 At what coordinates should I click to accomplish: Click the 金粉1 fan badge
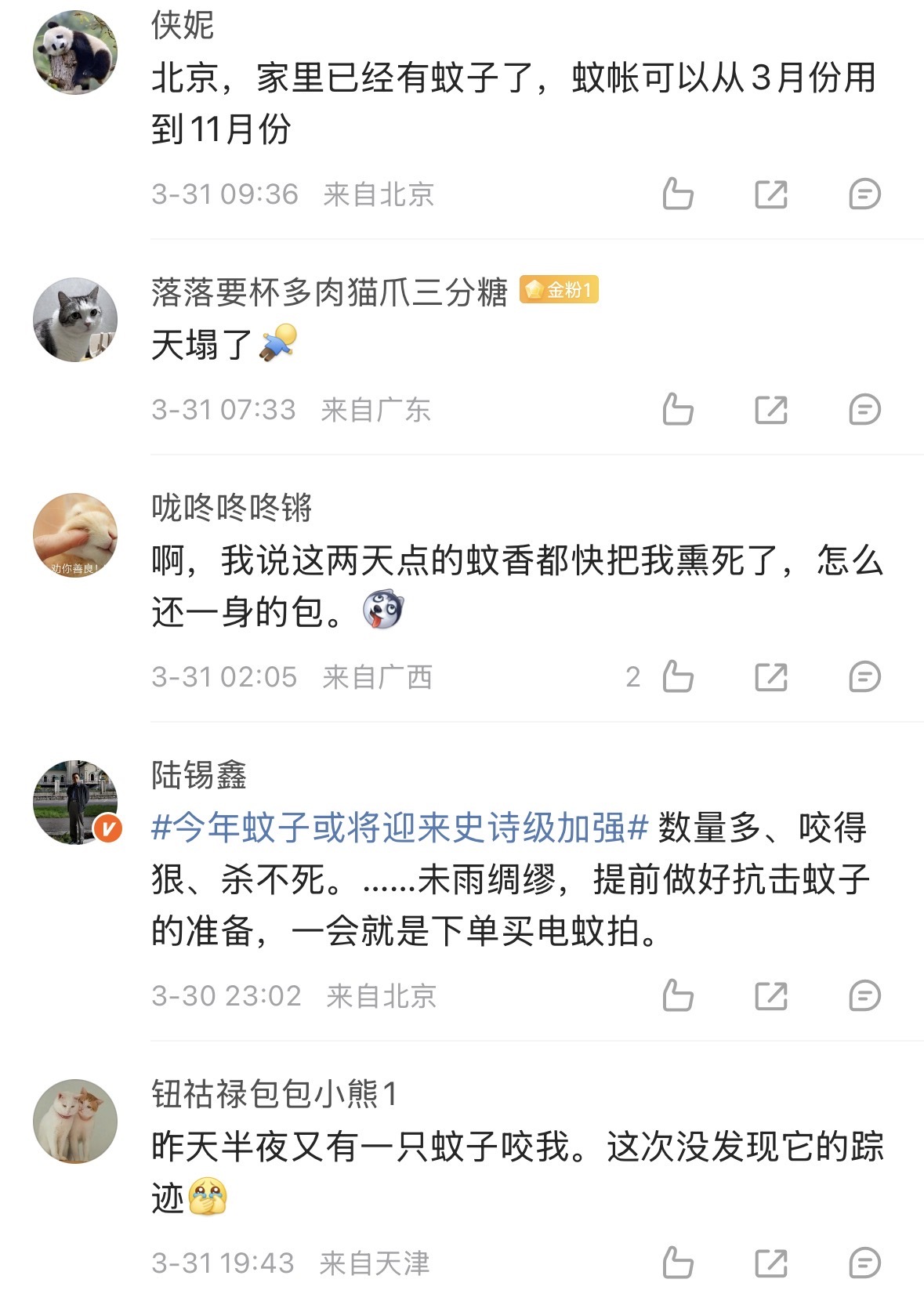pyautogui.click(x=558, y=291)
